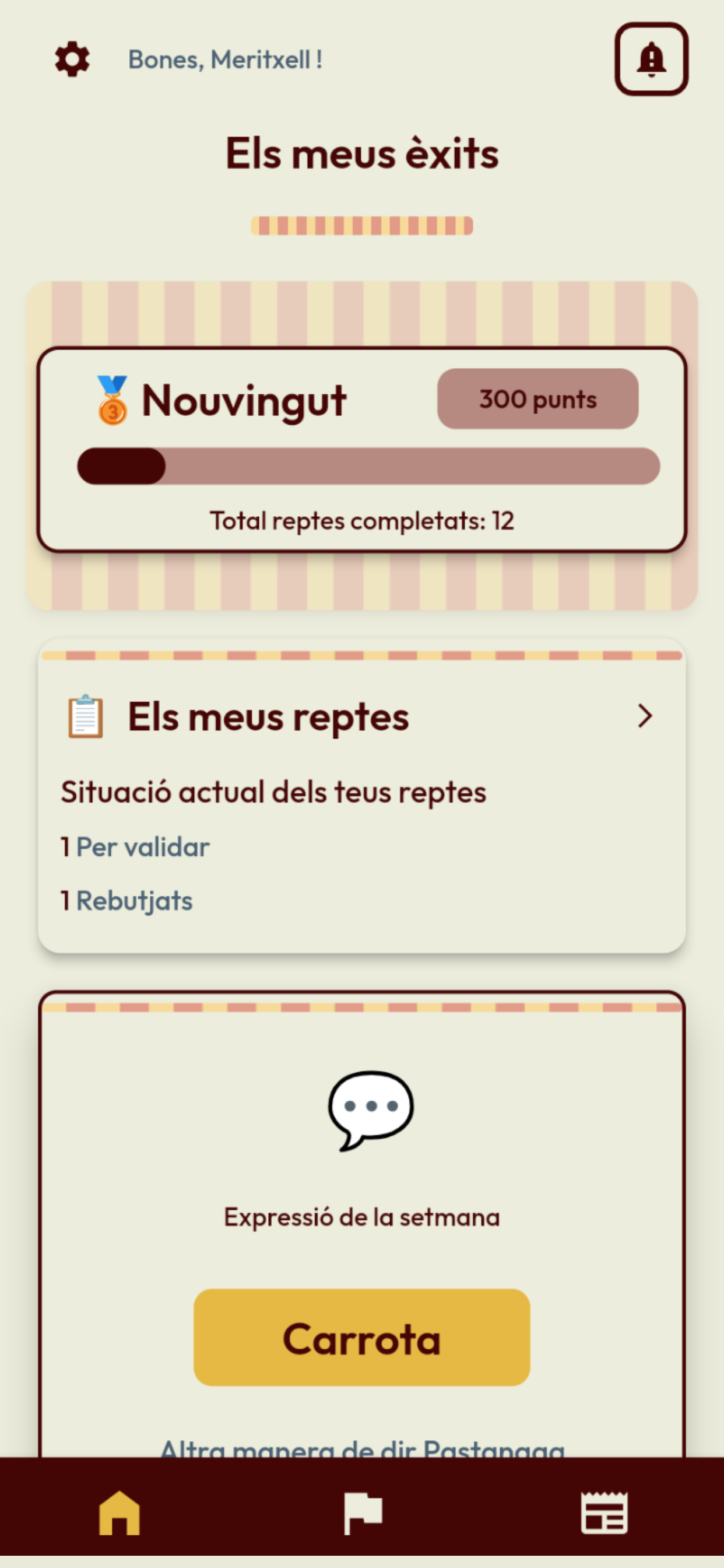The height and width of the screenshot is (1568, 724).
Task: Switch to the news feed tab
Action: [604, 1513]
